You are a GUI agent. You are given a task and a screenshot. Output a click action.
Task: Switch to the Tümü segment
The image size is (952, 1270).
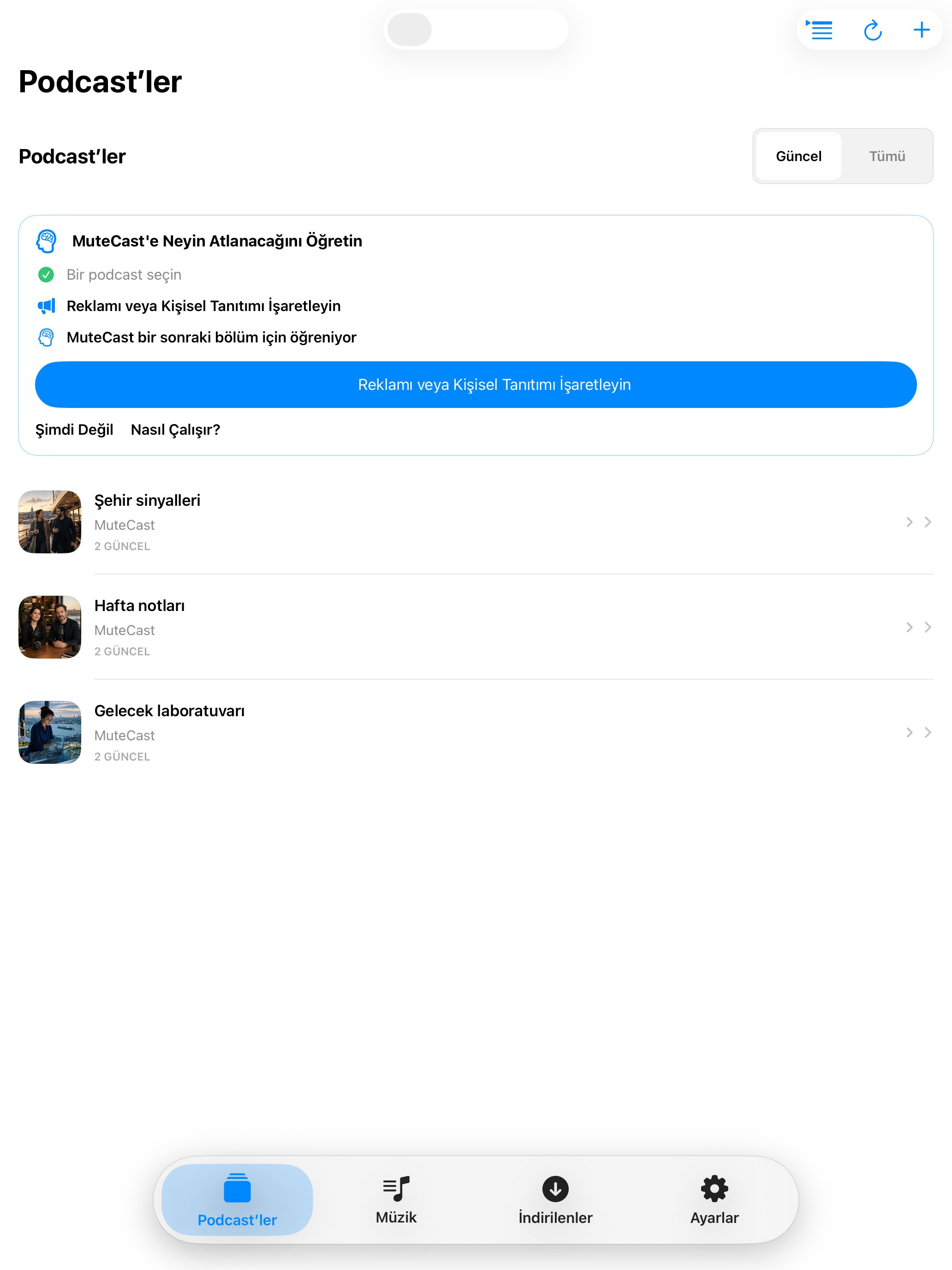point(887,156)
